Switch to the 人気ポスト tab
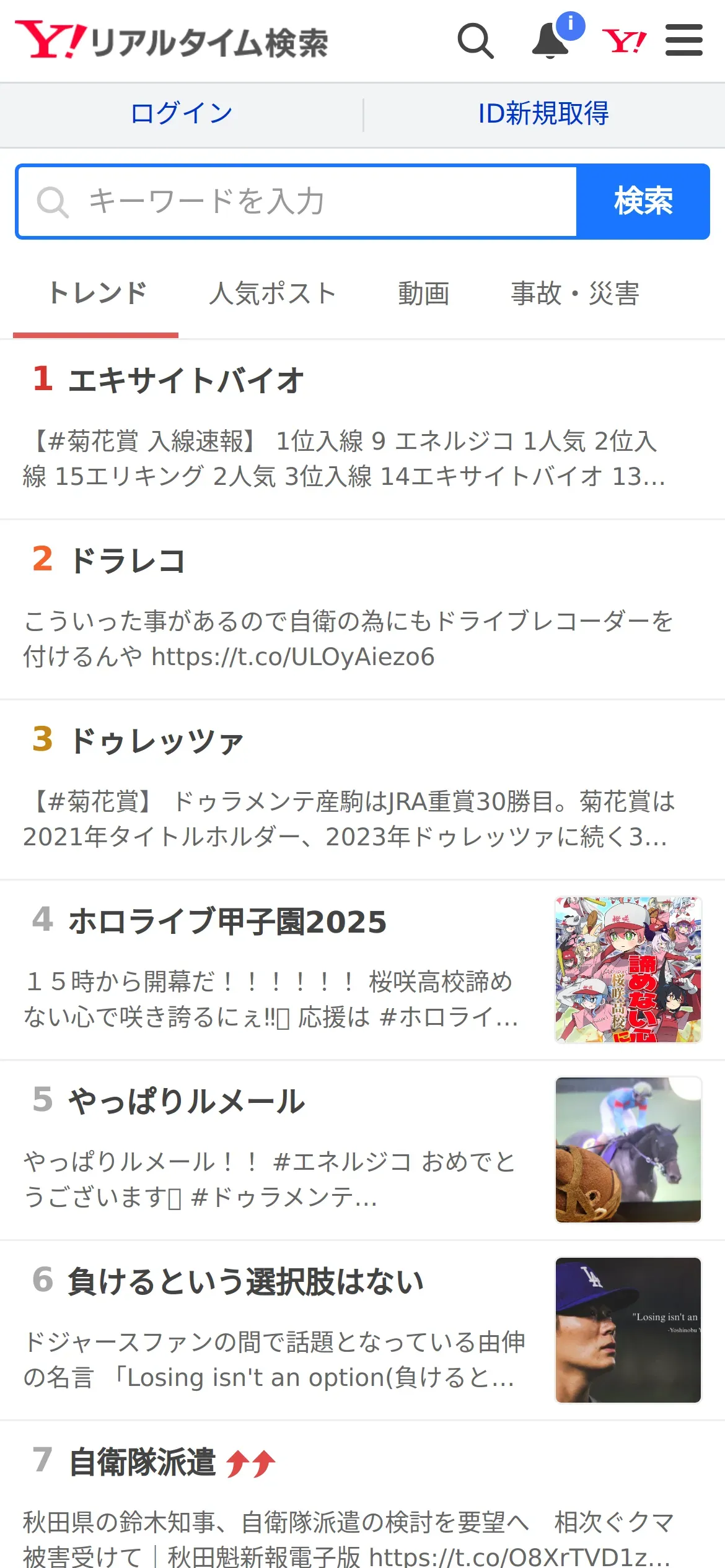The image size is (725, 1568). coord(273,294)
